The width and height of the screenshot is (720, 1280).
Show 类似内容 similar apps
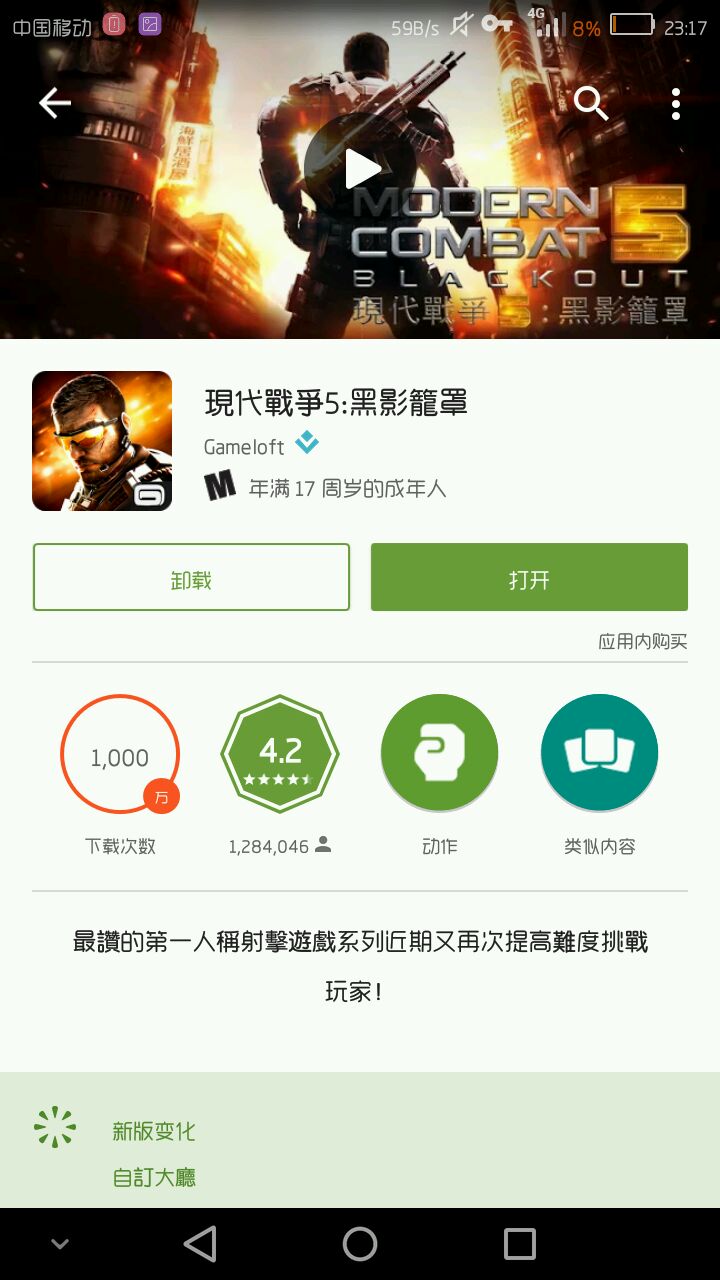pos(599,753)
